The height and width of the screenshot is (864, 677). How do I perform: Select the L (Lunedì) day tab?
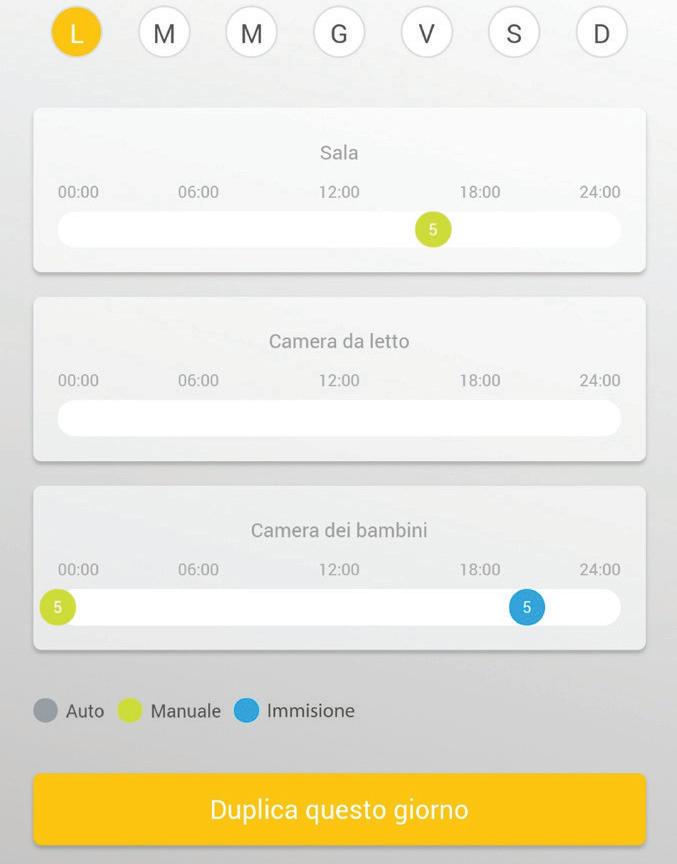pos(77,33)
